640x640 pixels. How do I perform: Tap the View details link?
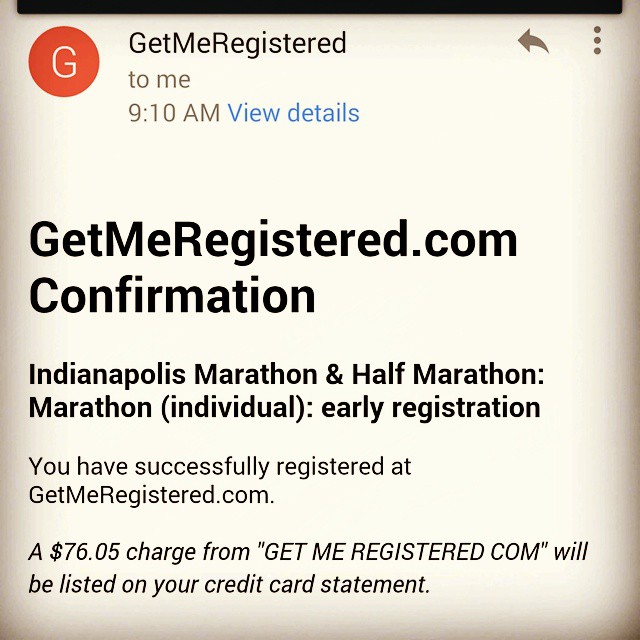click(x=293, y=113)
